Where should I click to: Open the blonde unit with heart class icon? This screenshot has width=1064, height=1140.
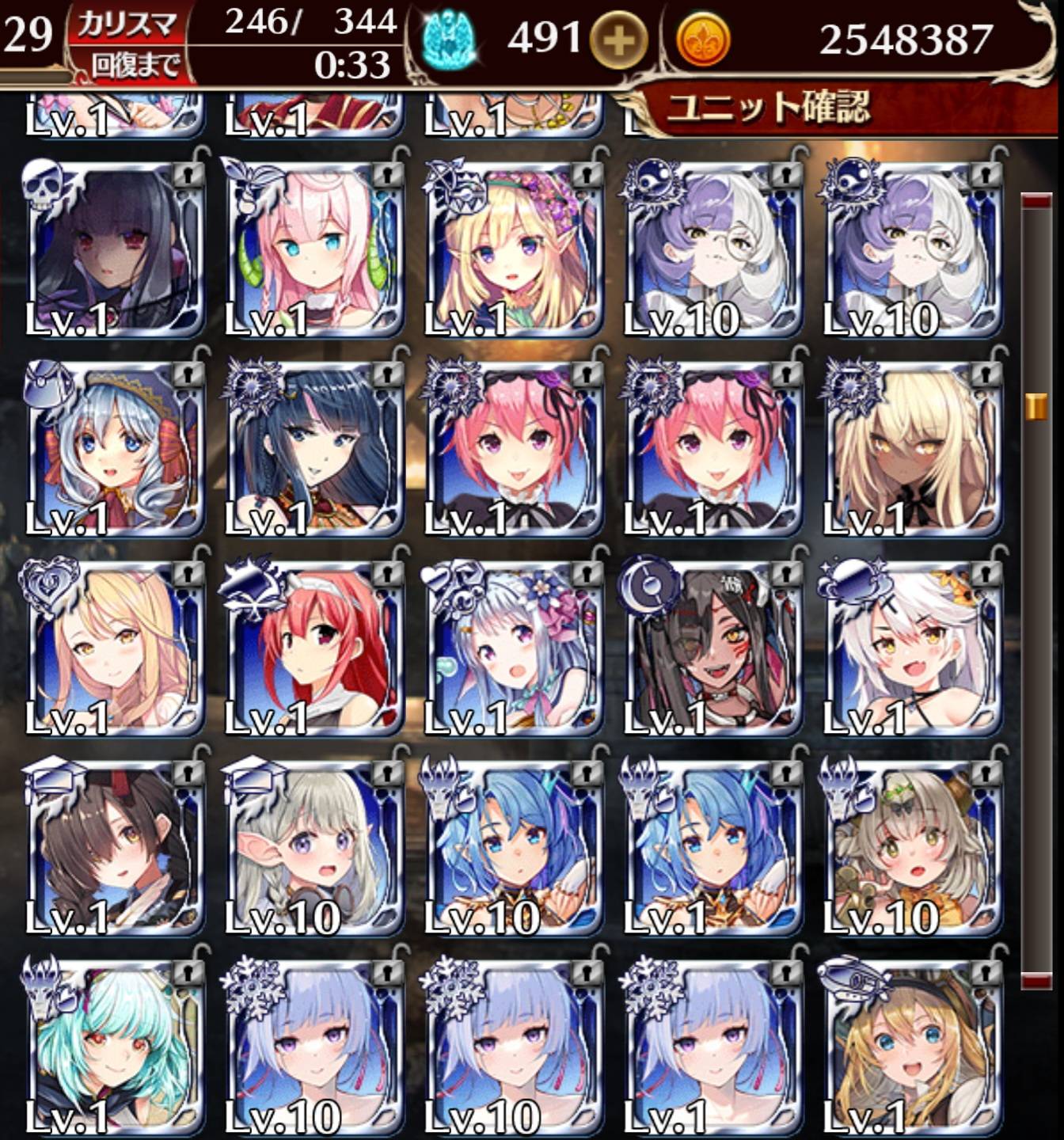pos(116,648)
